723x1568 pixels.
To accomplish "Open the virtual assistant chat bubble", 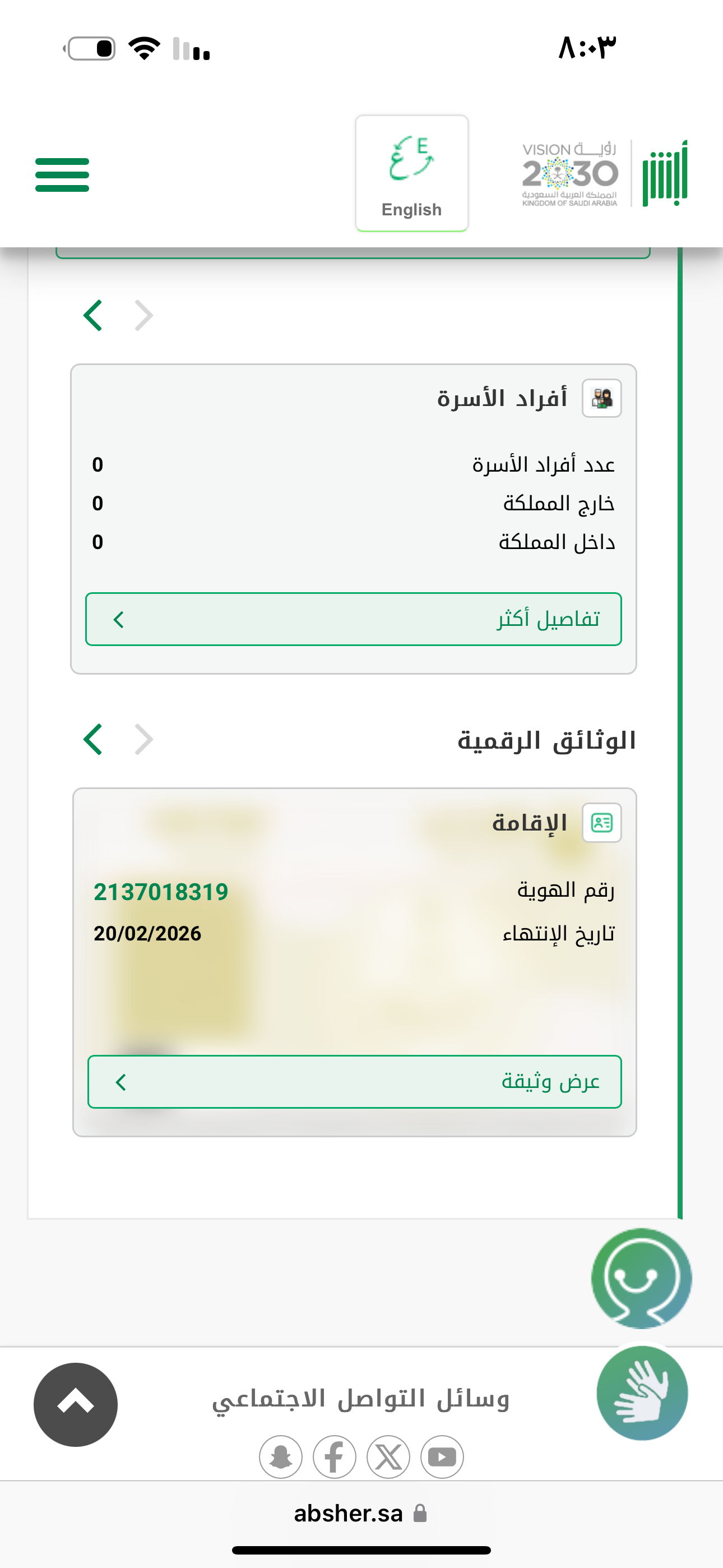I will 641,1278.
